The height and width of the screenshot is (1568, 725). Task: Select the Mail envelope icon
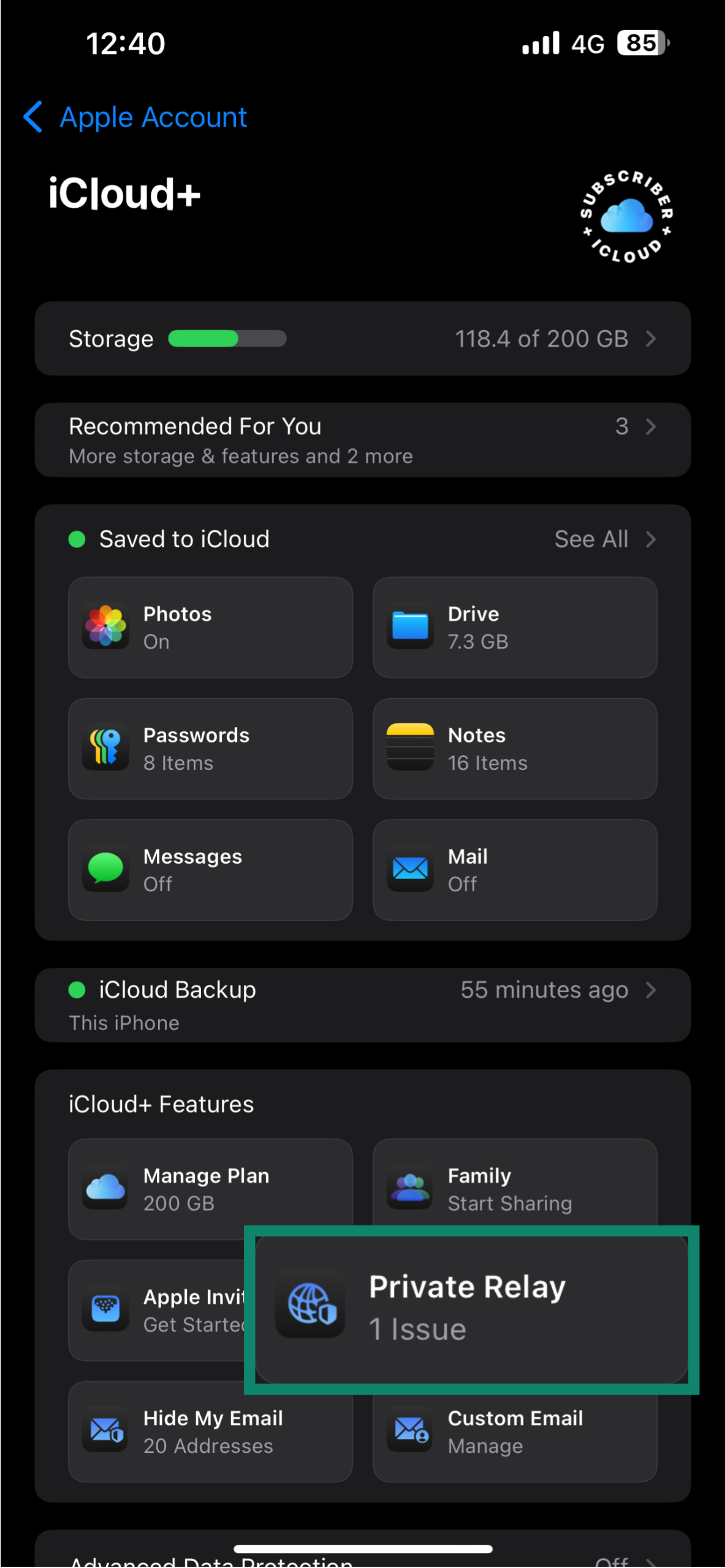[409, 869]
